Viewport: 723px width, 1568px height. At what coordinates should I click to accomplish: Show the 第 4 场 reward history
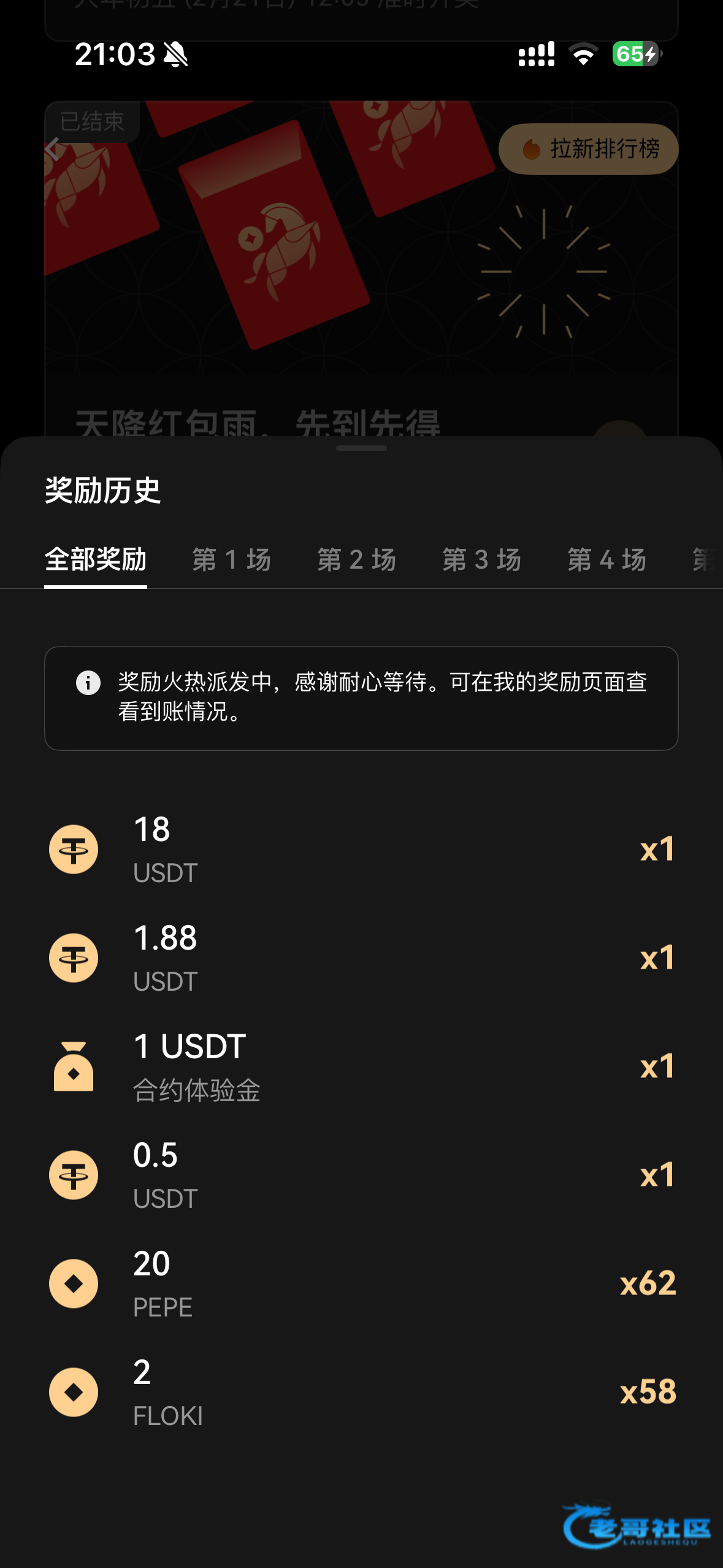607,559
